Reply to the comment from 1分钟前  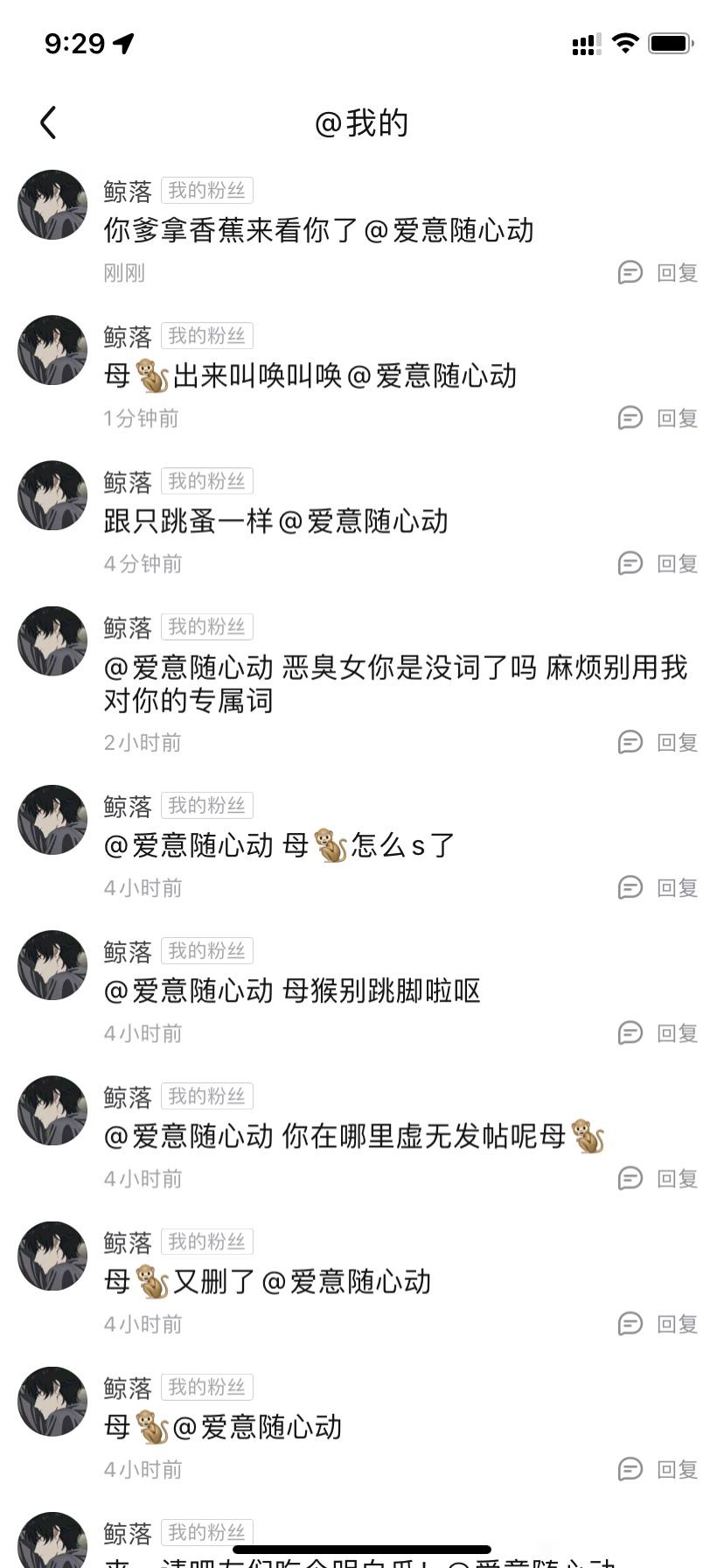tap(658, 418)
